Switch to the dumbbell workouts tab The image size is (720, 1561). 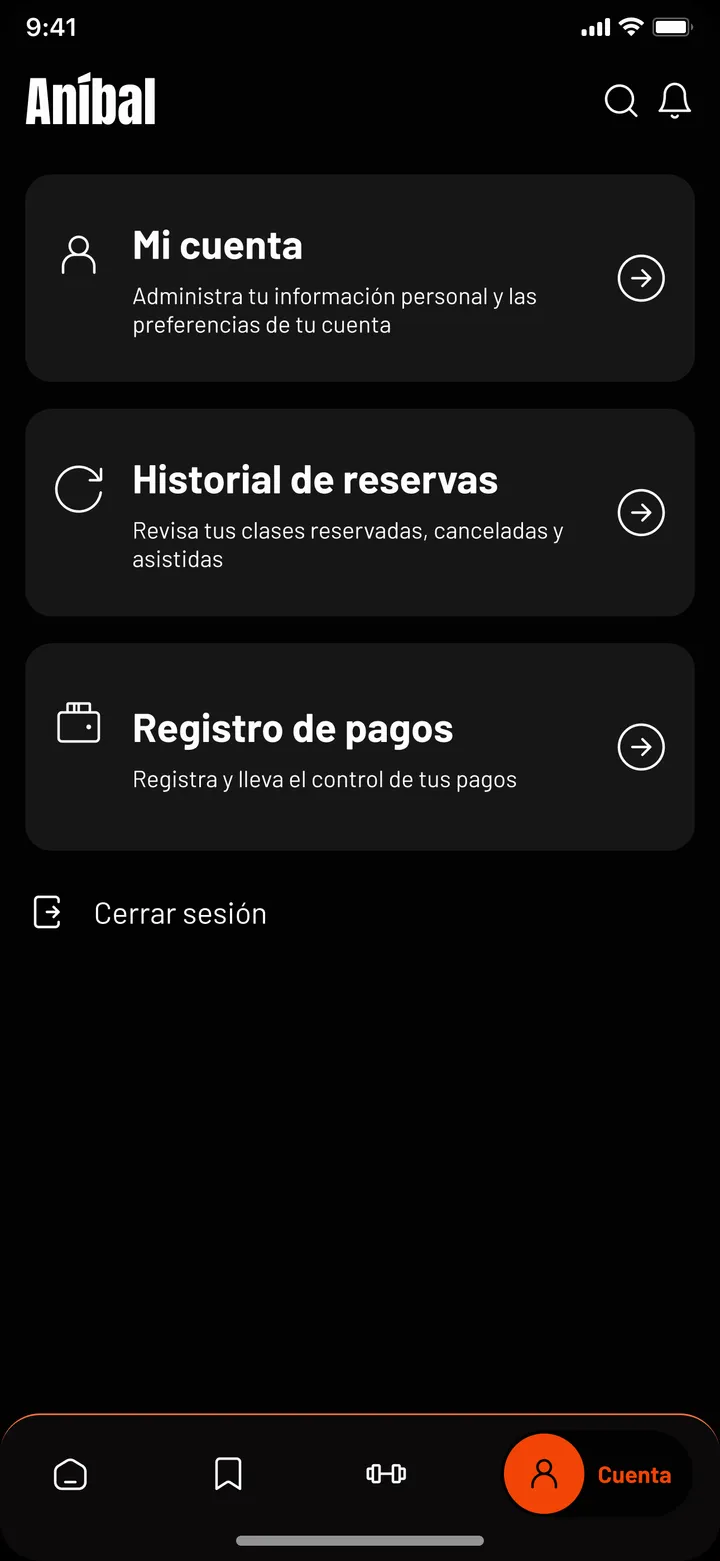[x=386, y=1474]
